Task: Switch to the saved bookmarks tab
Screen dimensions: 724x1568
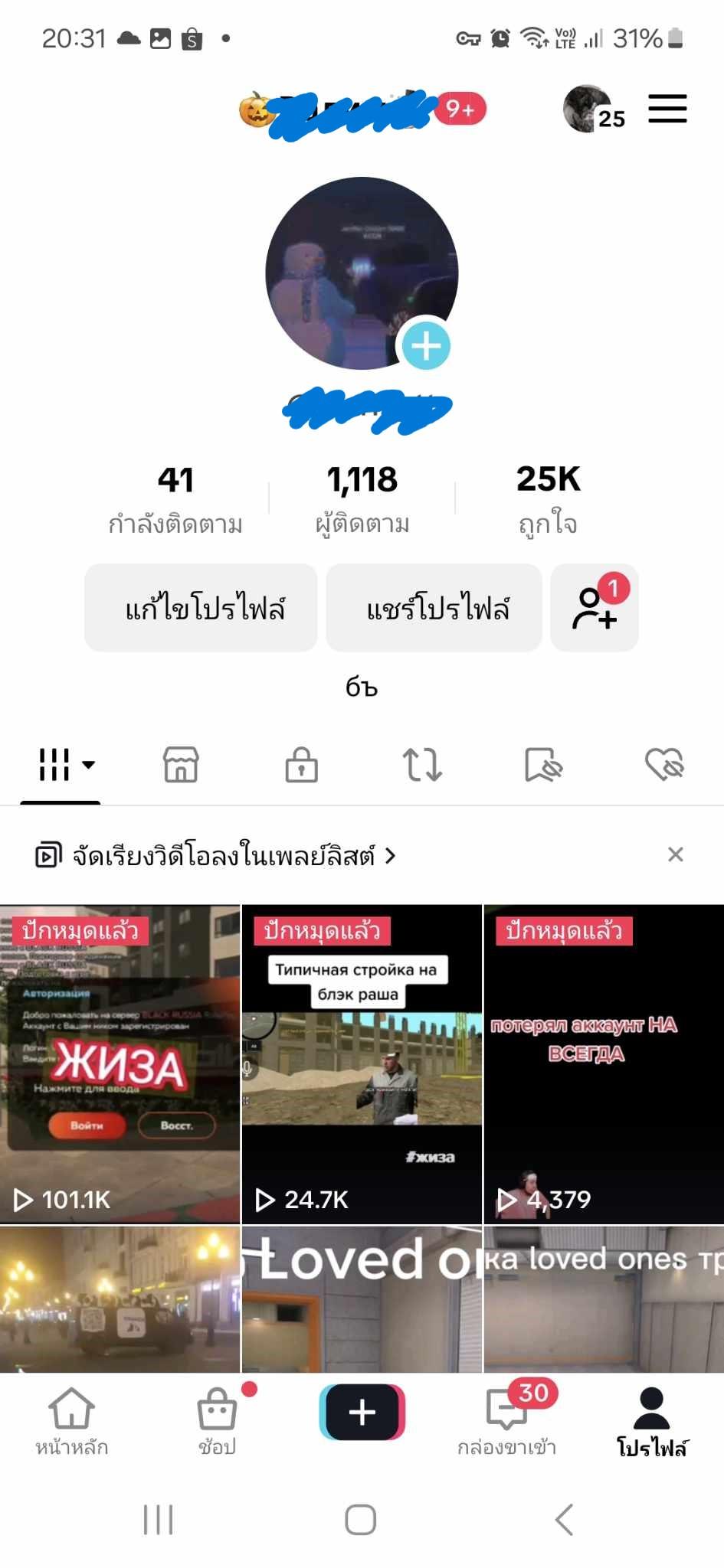Action: point(543,764)
